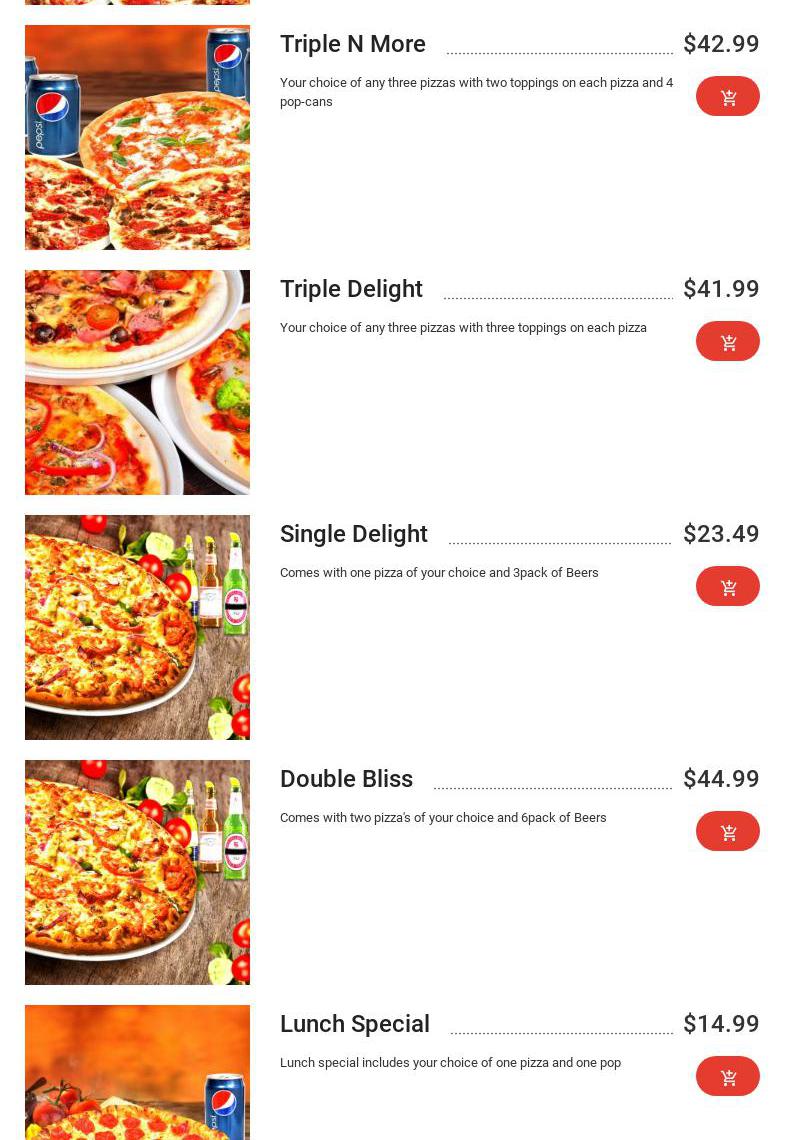Viewport: 785px width, 1140px height.
Task: Add Lunch Special to cart
Action: 727,1076
